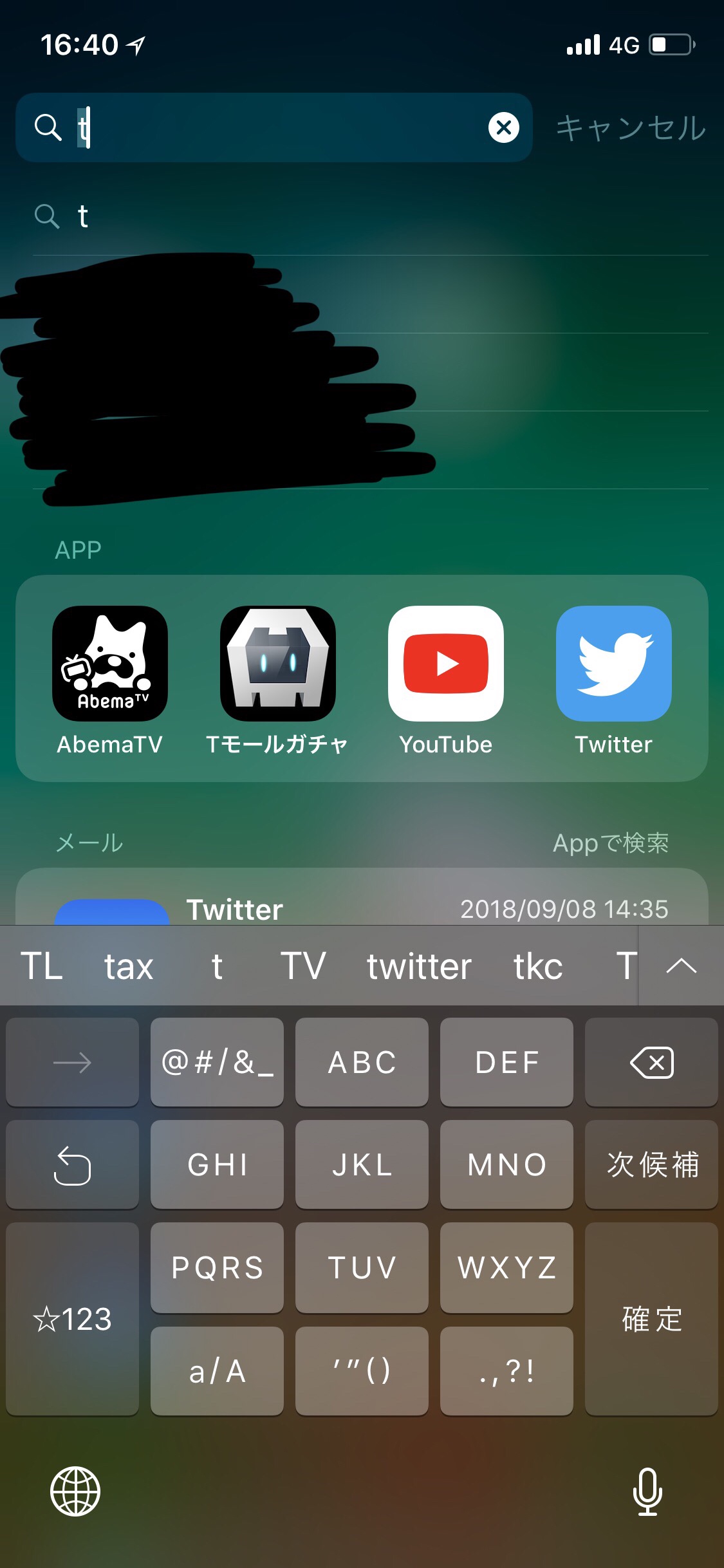Switch to the ☆123 number keyboard
Screen dimensions: 724x1568
pyautogui.click(x=73, y=1319)
